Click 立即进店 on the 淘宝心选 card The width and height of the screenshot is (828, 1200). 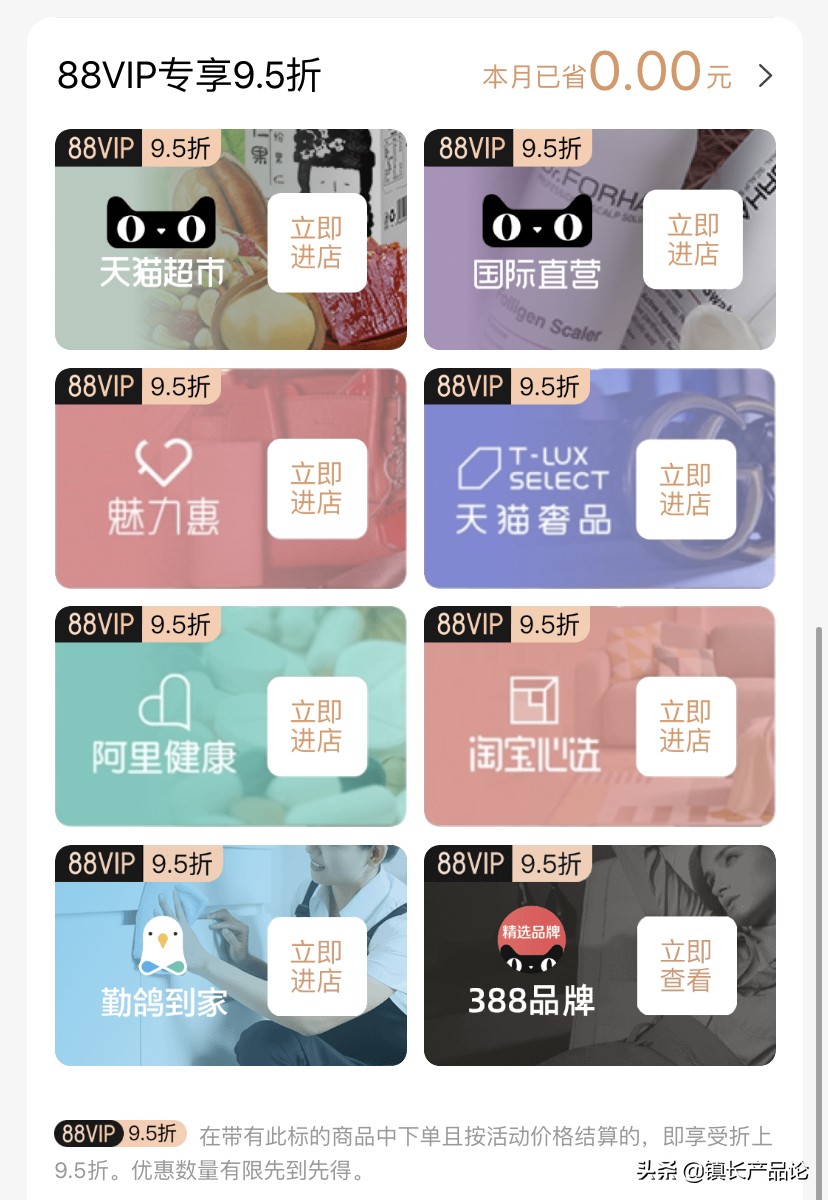685,727
